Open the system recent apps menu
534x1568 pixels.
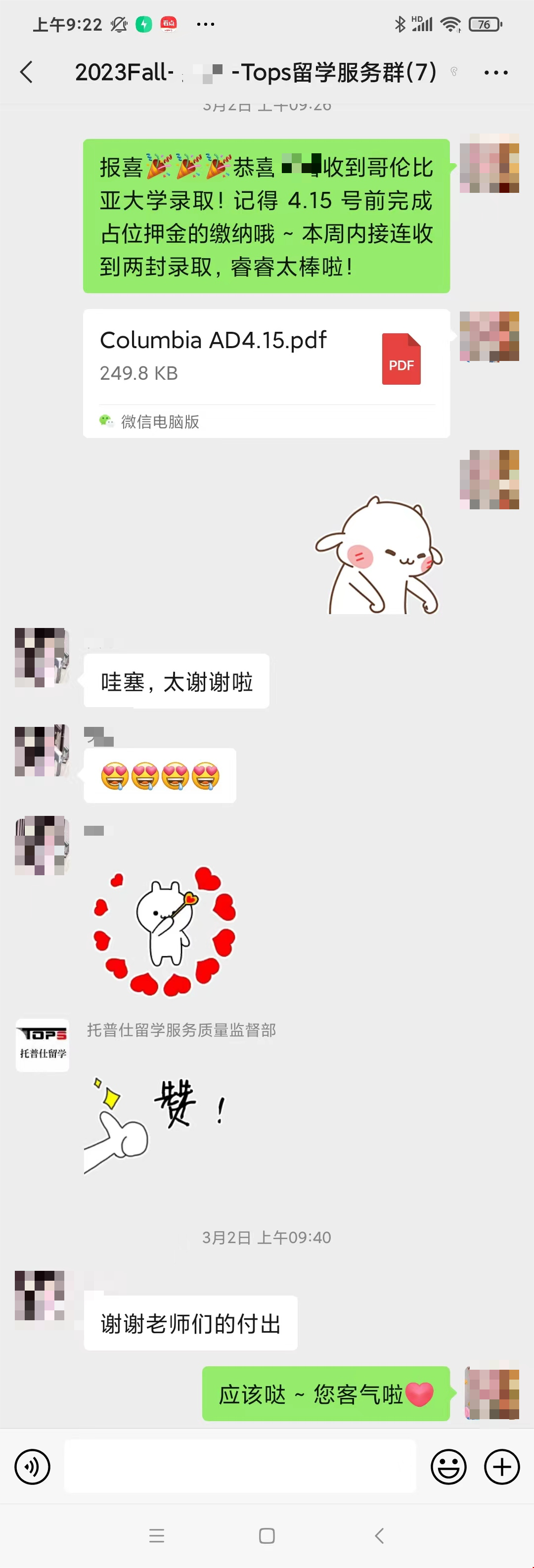coord(156,1535)
